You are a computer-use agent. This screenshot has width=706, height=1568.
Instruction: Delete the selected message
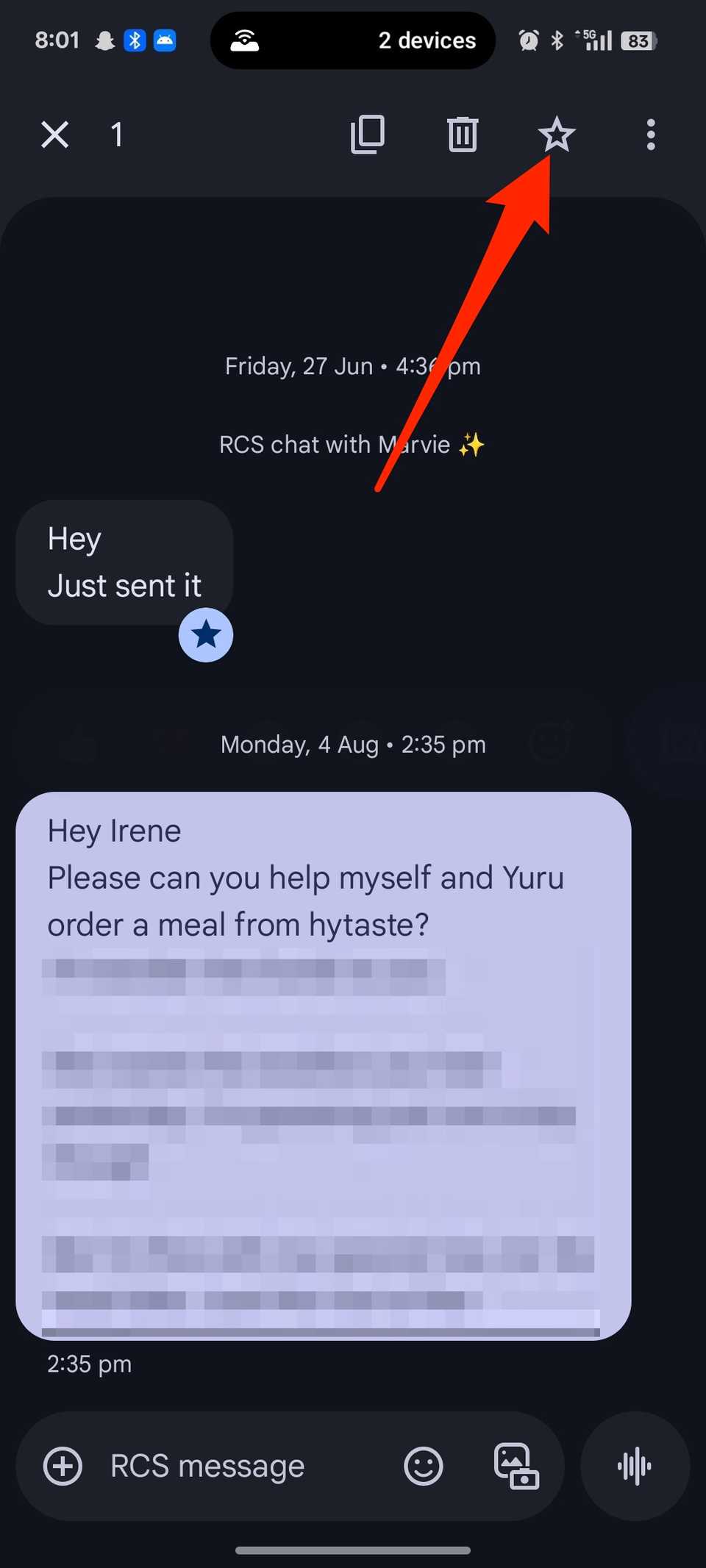pos(463,135)
